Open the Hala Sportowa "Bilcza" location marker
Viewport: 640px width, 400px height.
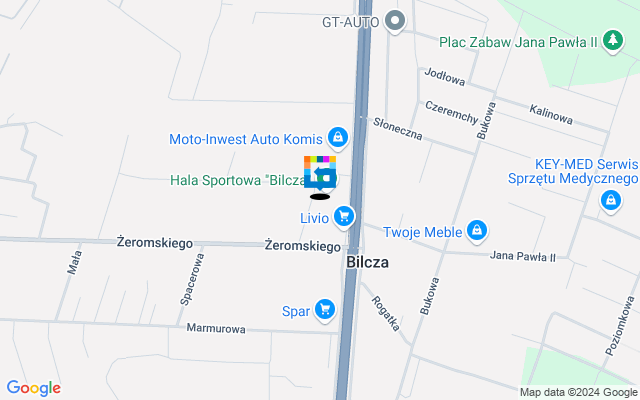[320, 174]
